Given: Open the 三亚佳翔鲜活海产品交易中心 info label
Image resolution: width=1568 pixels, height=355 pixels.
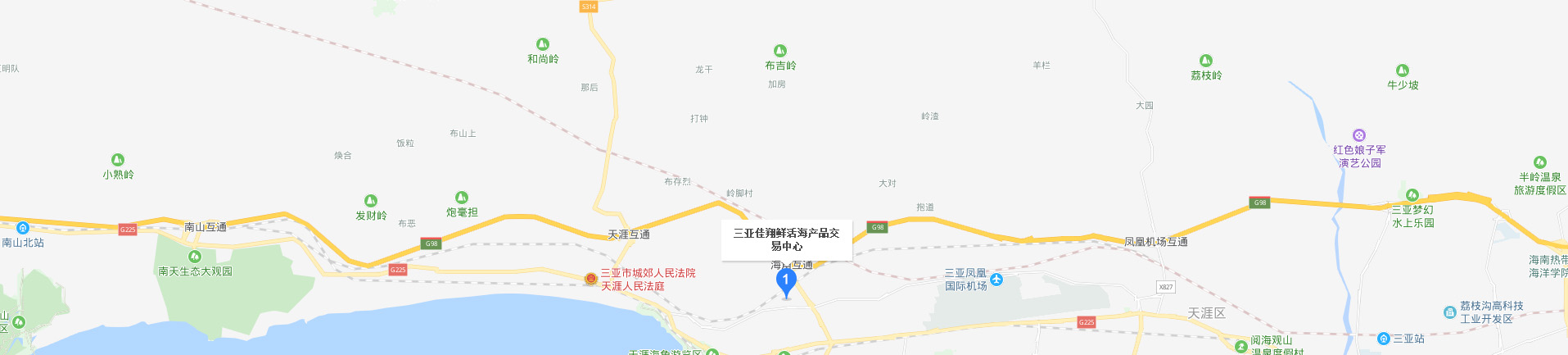Looking at the screenshot, I should tap(786, 239).
